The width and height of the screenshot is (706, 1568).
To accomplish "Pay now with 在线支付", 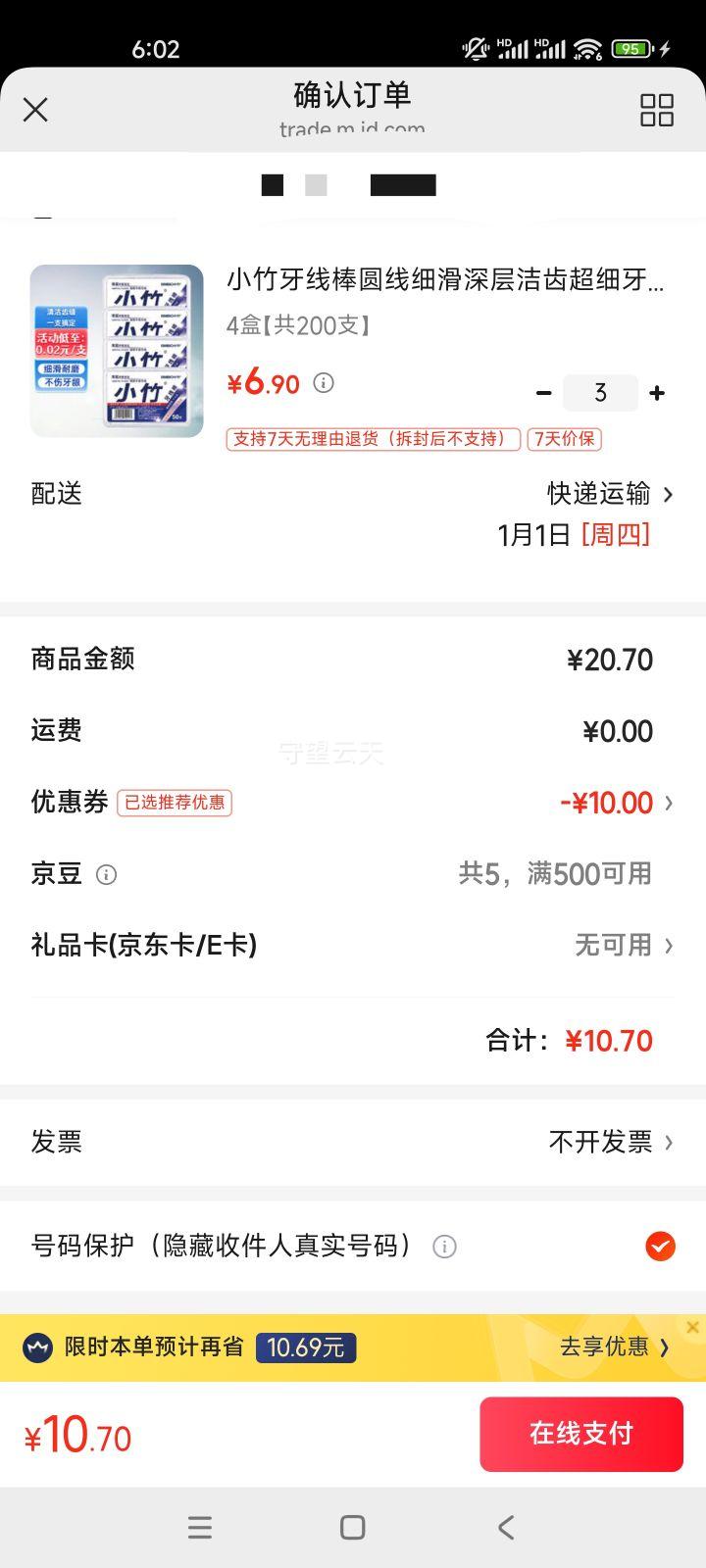I will click(x=580, y=1434).
